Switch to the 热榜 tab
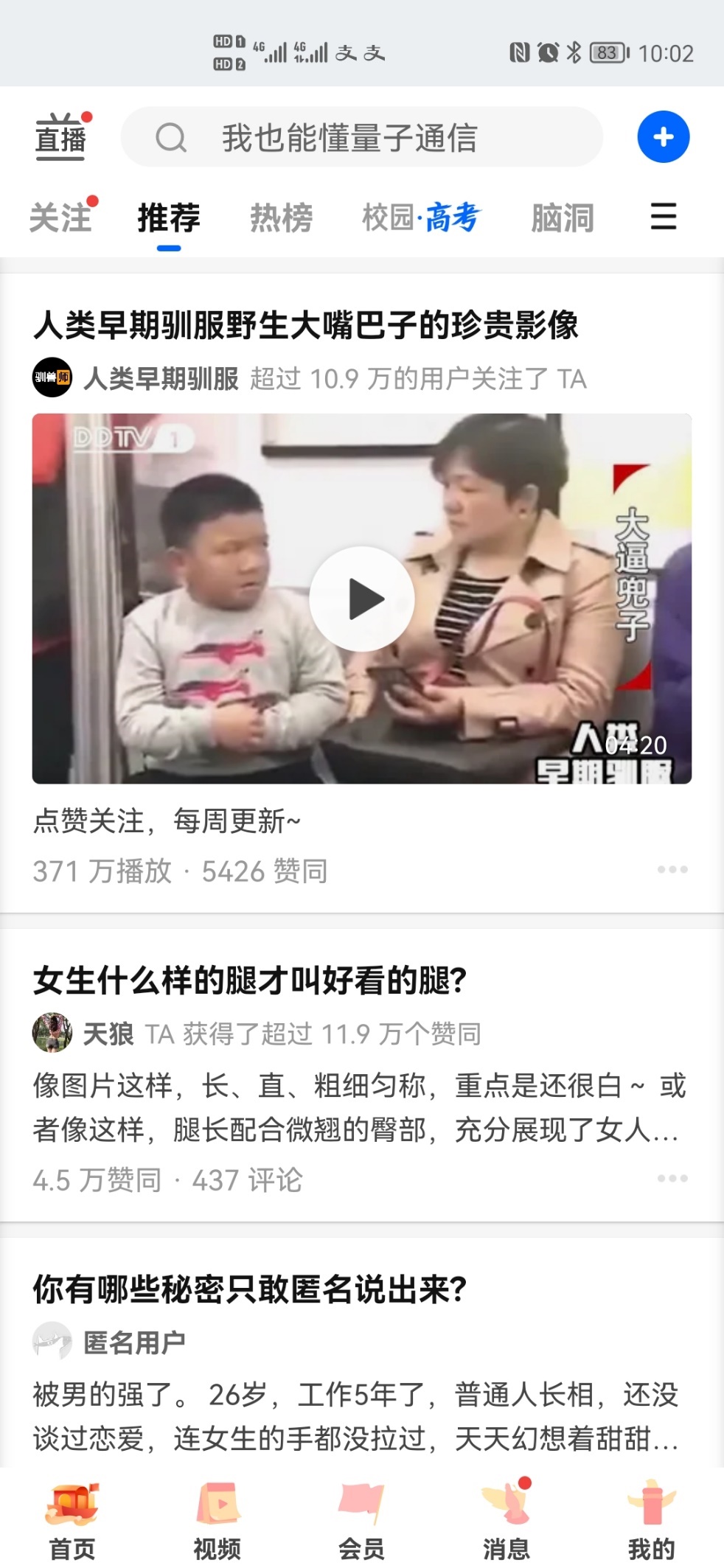 pos(282,218)
